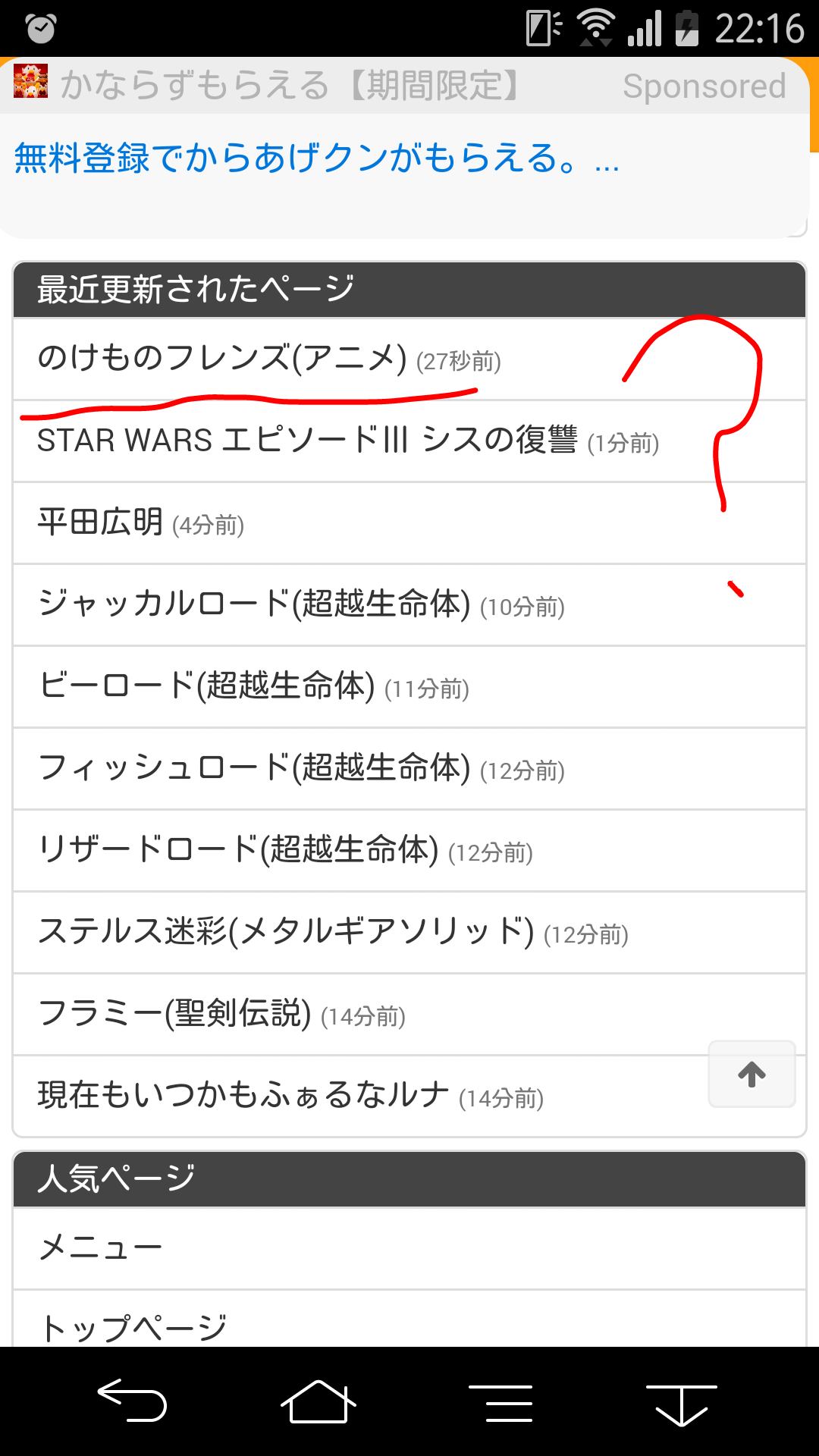Open メニュー under popular pages
The image size is (819, 1456).
101,1247
